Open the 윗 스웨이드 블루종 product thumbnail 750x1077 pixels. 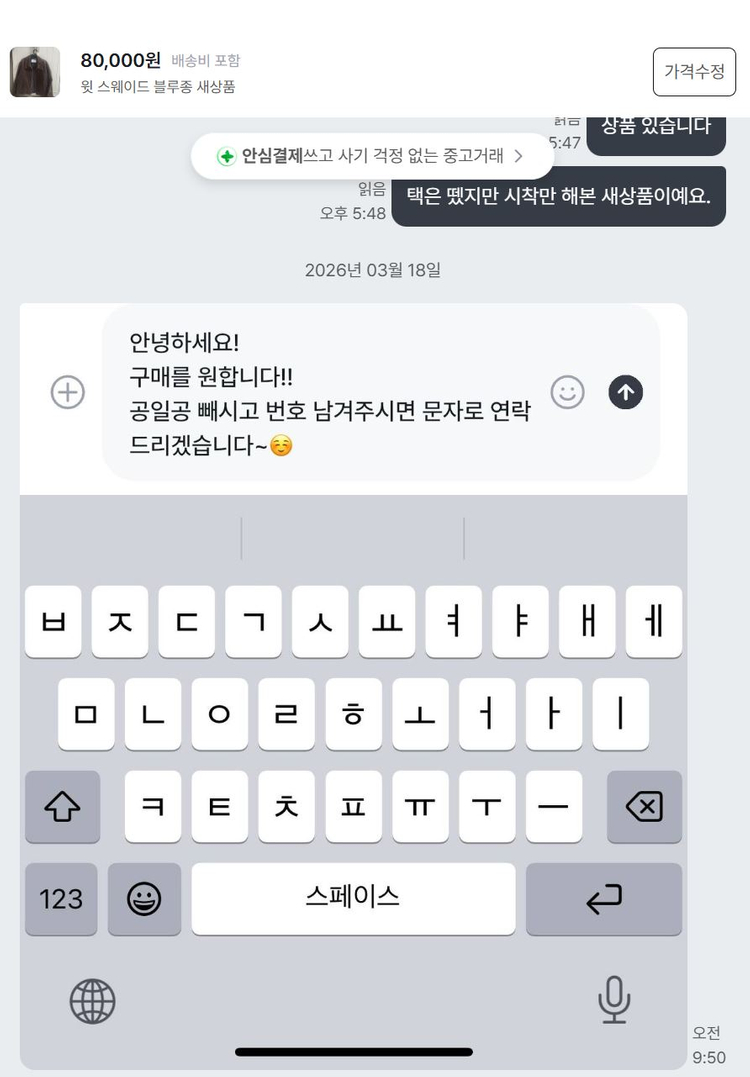tap(35, 72)
